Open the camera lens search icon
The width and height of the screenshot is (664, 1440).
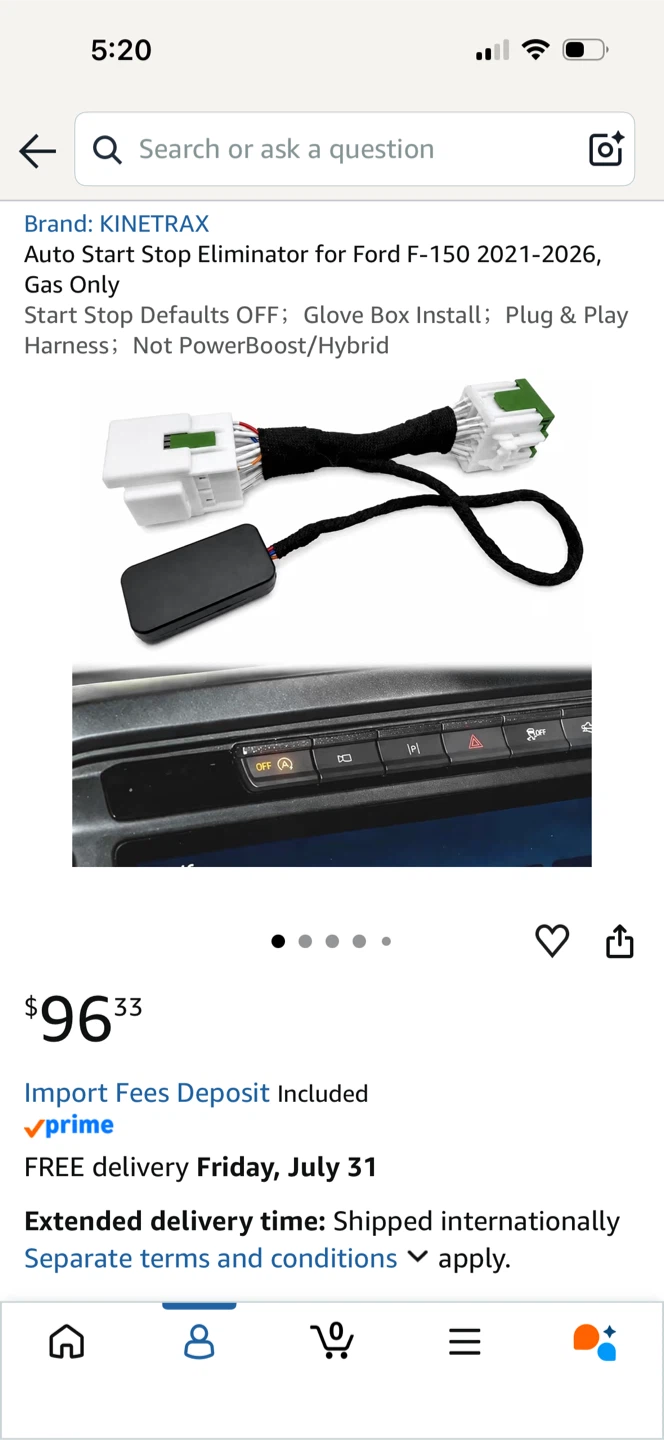coord(606,149)
